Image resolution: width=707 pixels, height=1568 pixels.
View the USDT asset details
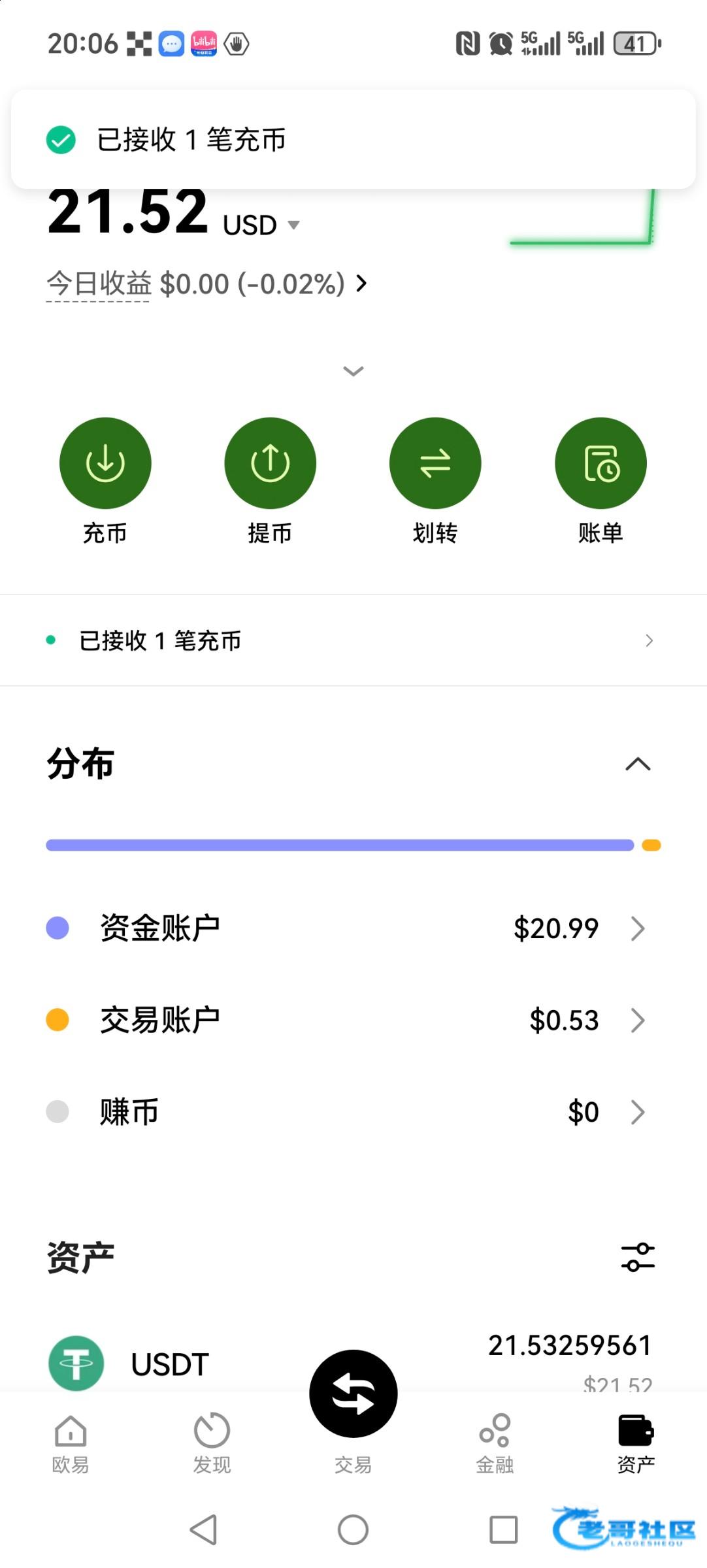354,1363
